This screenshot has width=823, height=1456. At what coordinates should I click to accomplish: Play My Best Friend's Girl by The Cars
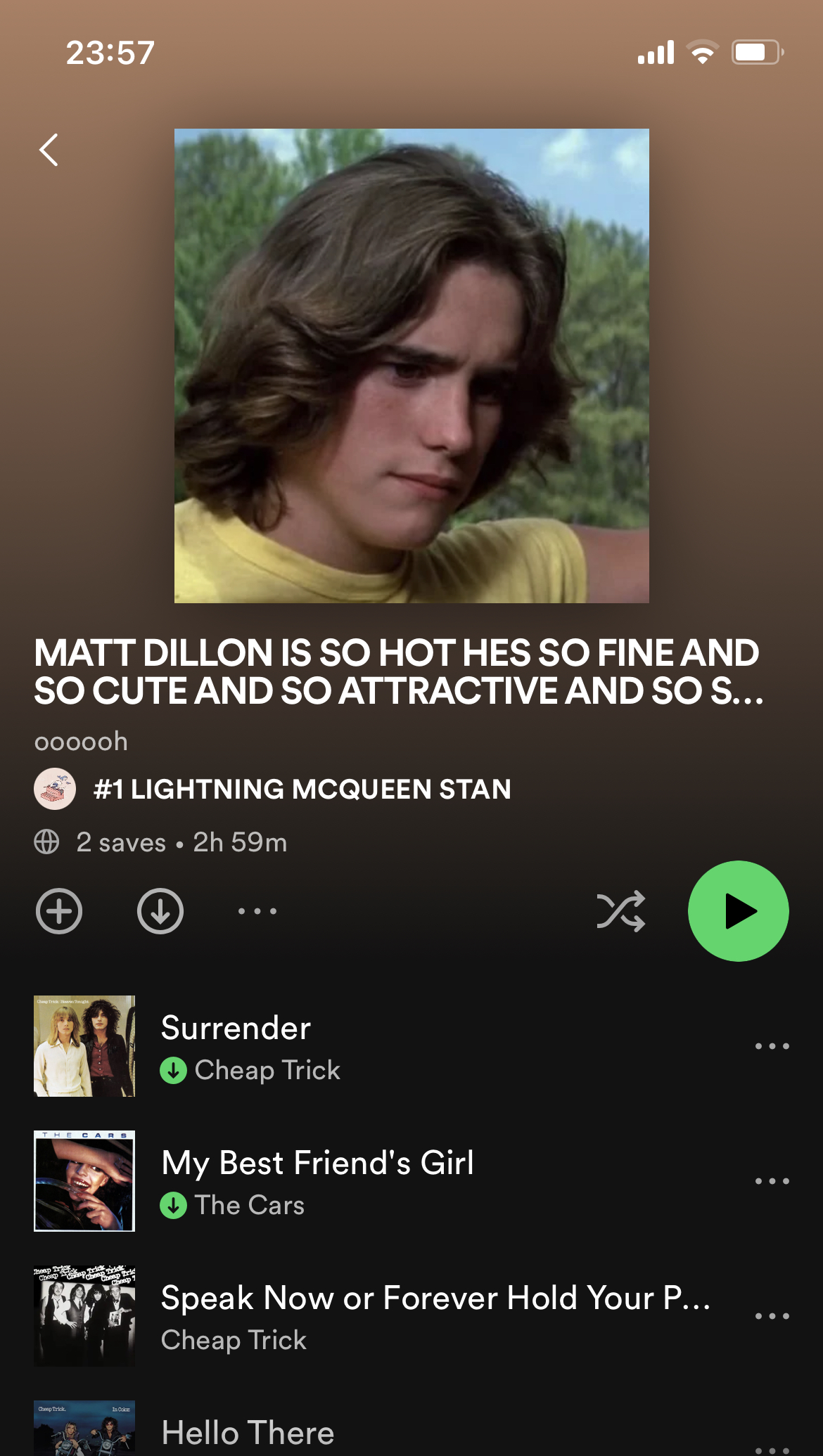point(380,1181)
